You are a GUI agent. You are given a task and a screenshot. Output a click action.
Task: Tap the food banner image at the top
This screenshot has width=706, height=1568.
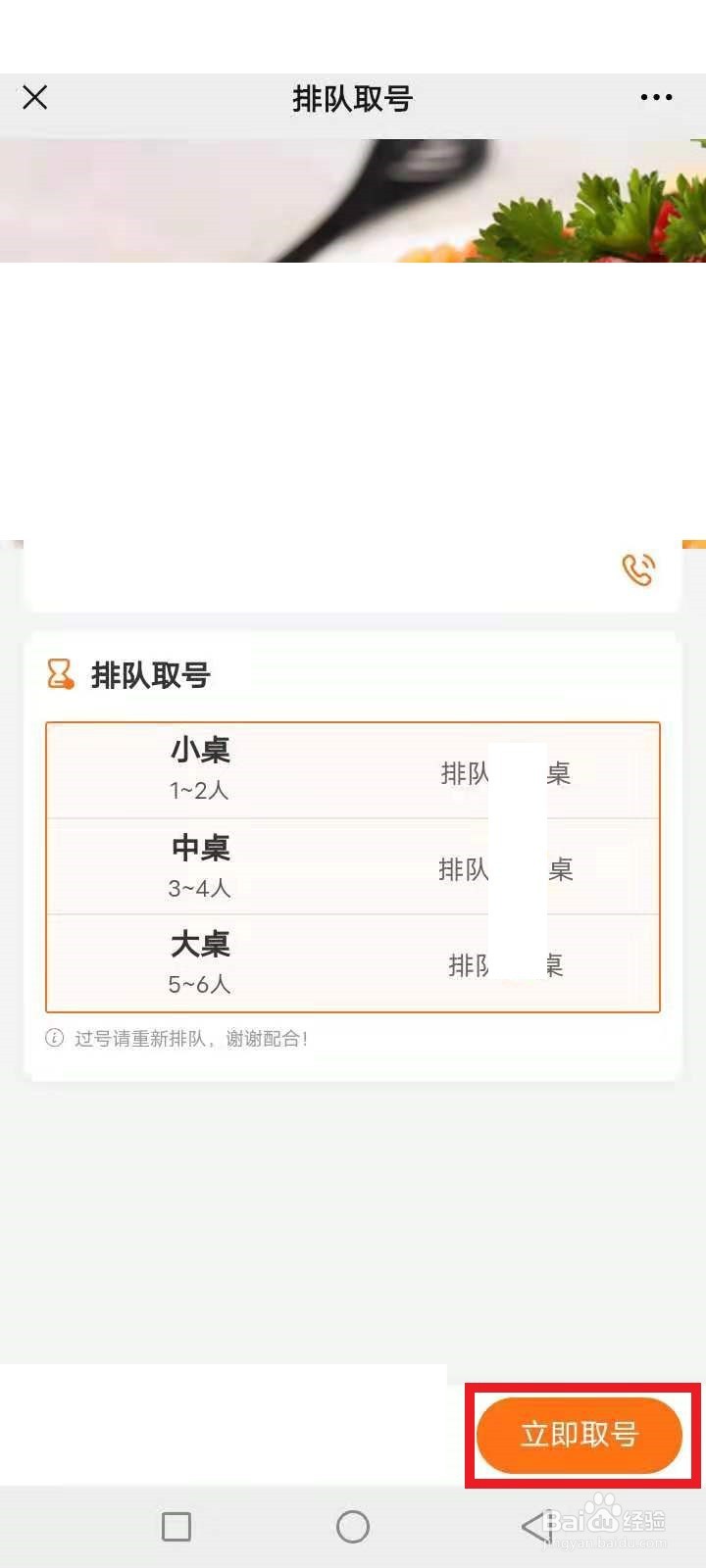pos(353,201)
